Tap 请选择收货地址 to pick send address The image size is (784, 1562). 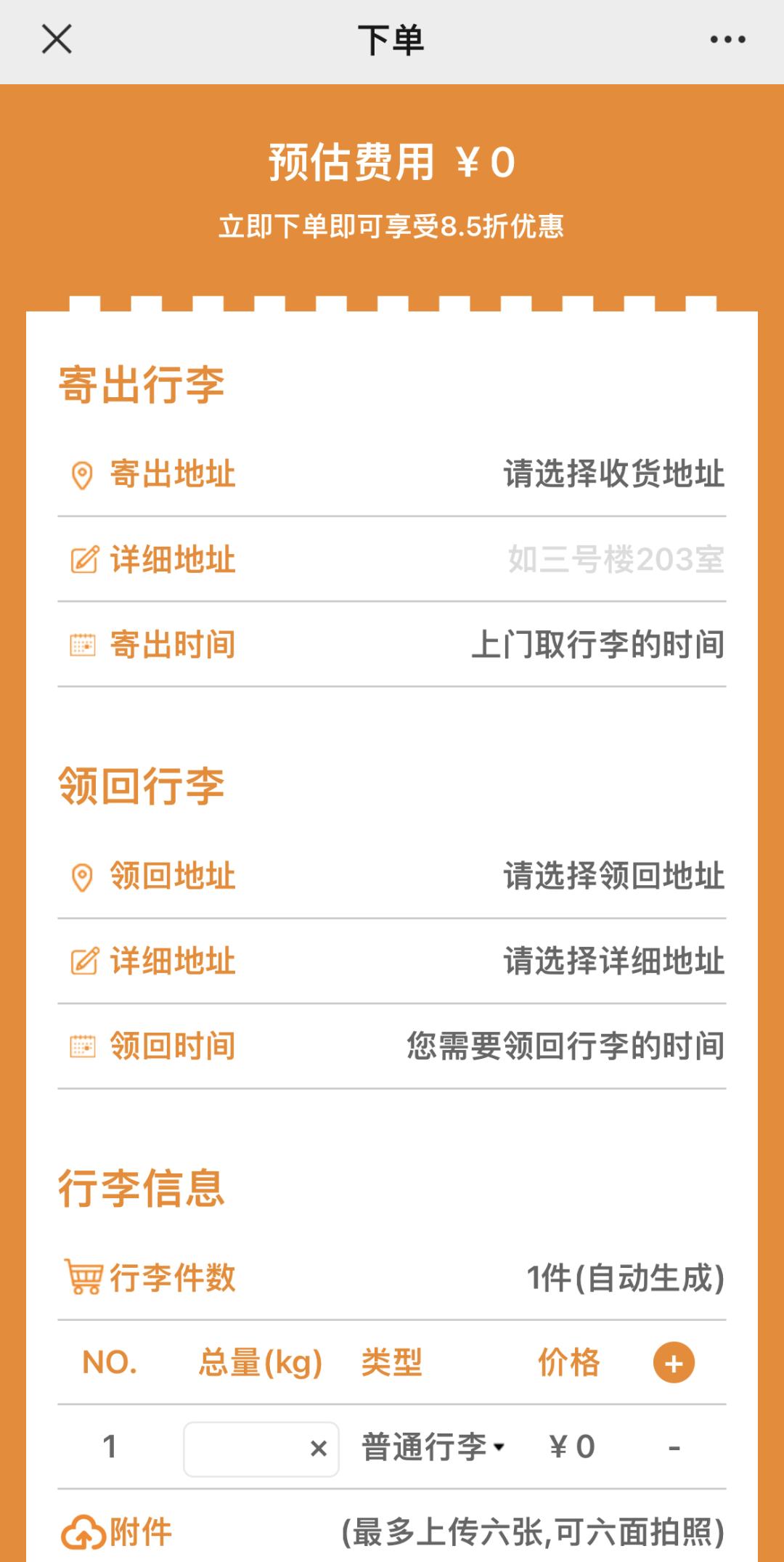pyautogui.click(x=613, y=473)
